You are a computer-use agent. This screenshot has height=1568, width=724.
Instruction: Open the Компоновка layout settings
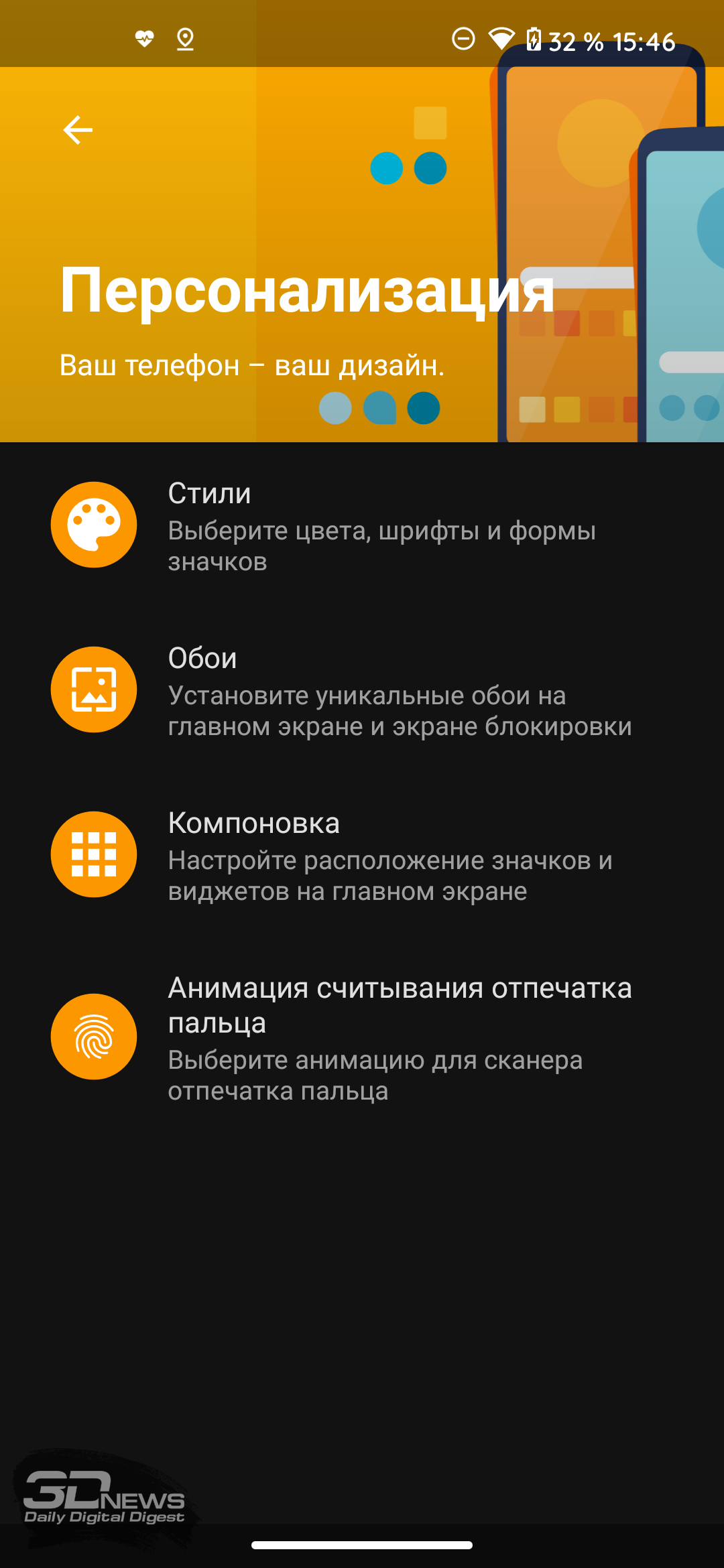(x=362, y=855)
